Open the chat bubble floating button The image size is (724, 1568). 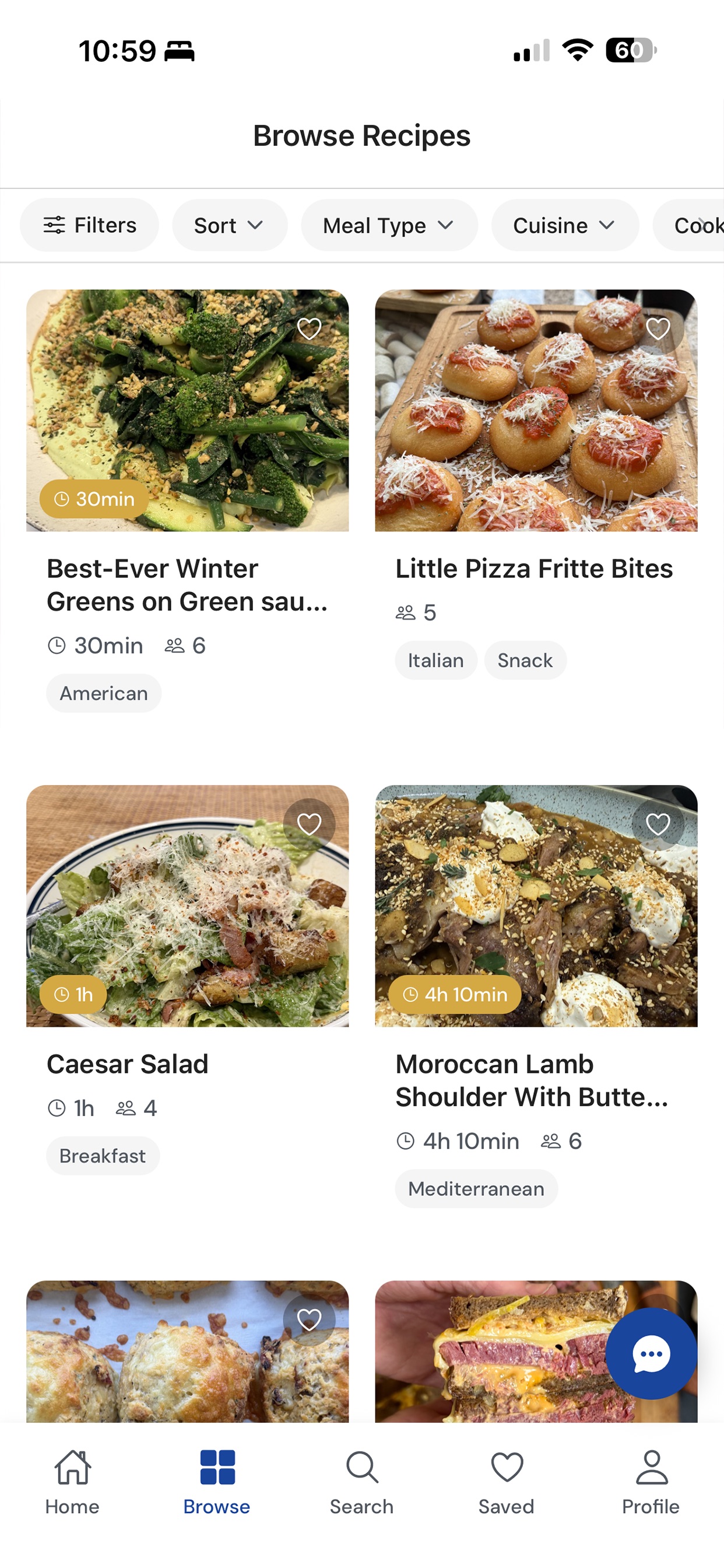click(x=651, y=1354)
